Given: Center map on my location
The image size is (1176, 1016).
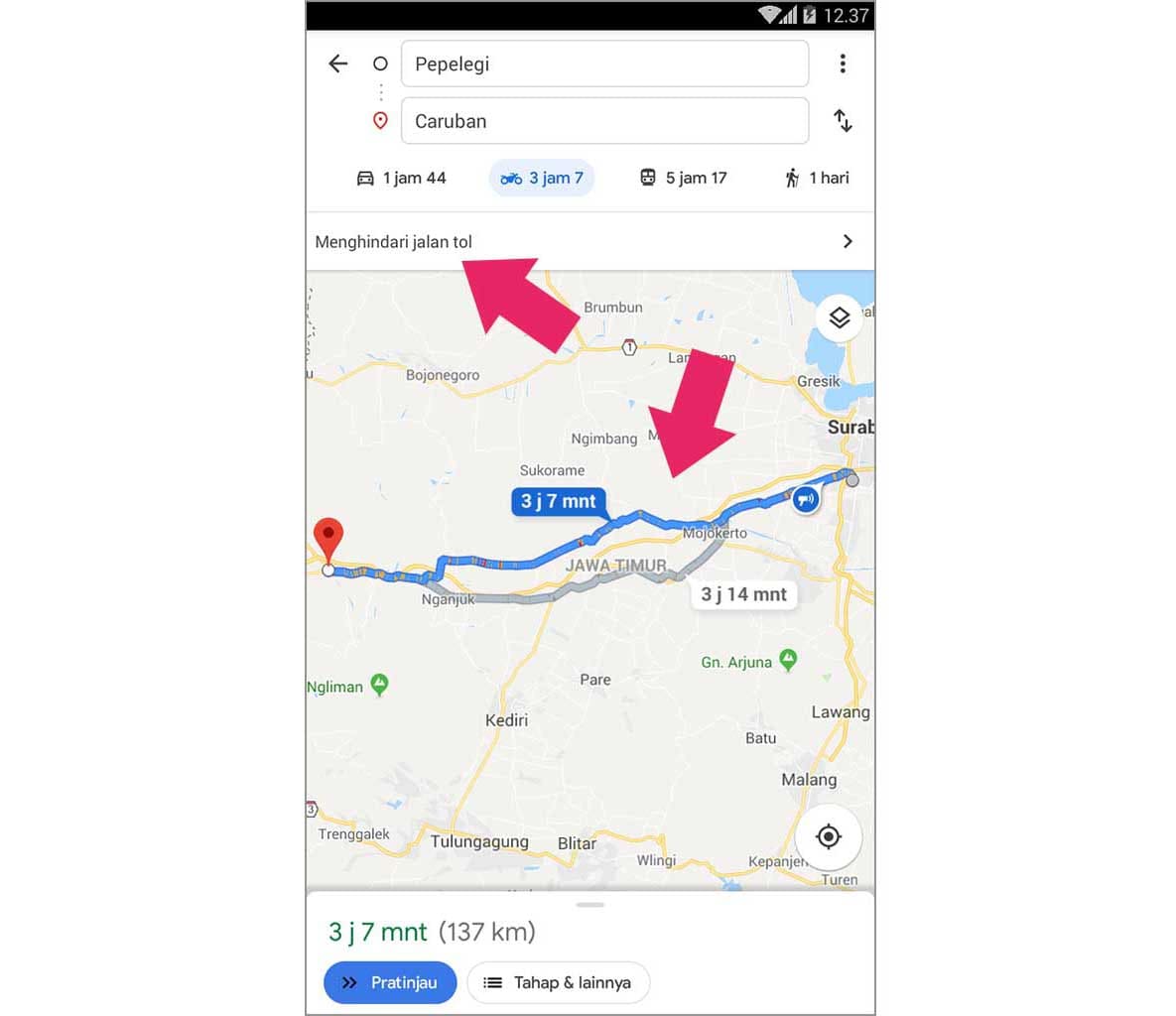Looking at the screenshot, I should 828,837.
